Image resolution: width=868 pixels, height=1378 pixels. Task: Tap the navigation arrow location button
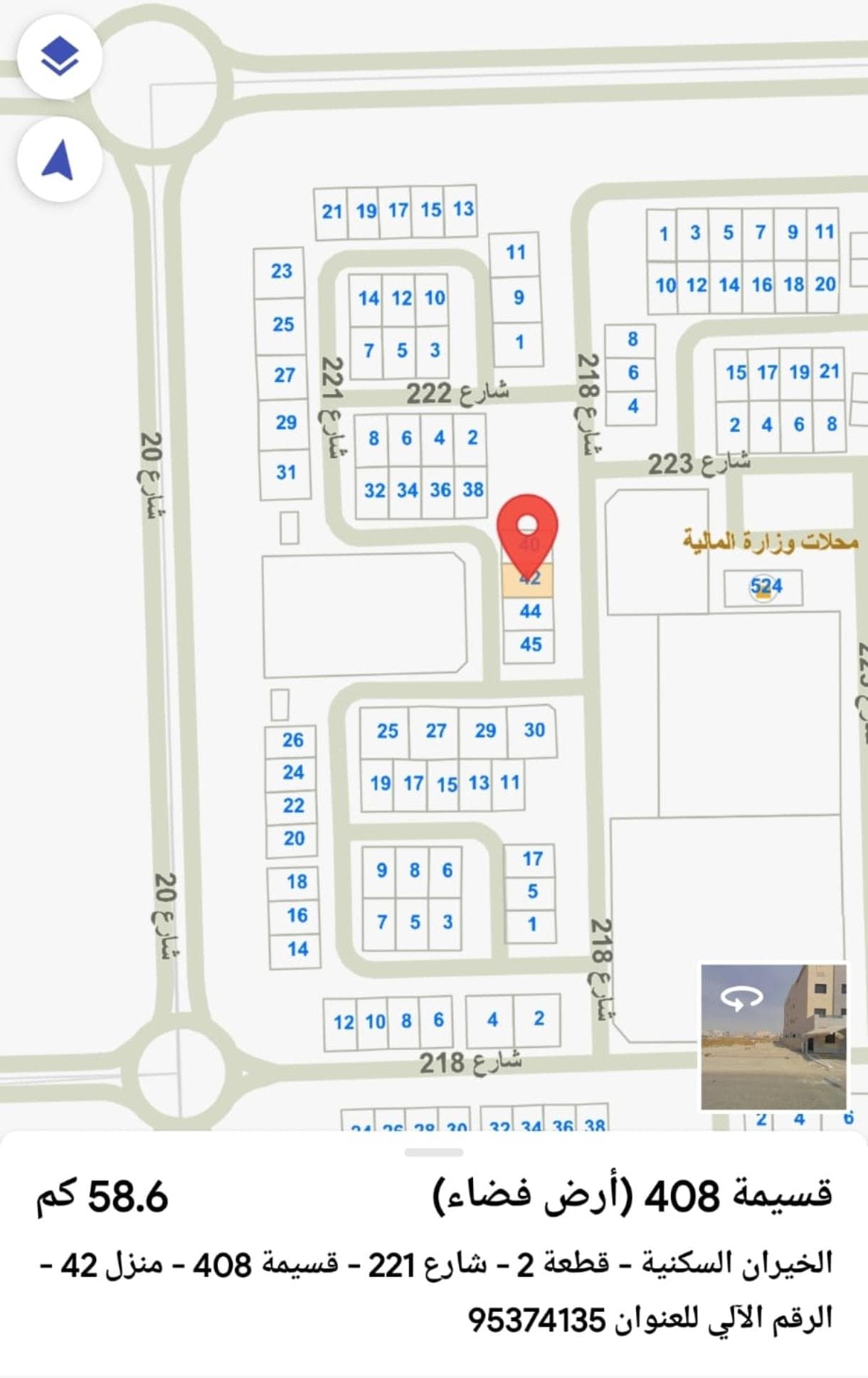60,160
